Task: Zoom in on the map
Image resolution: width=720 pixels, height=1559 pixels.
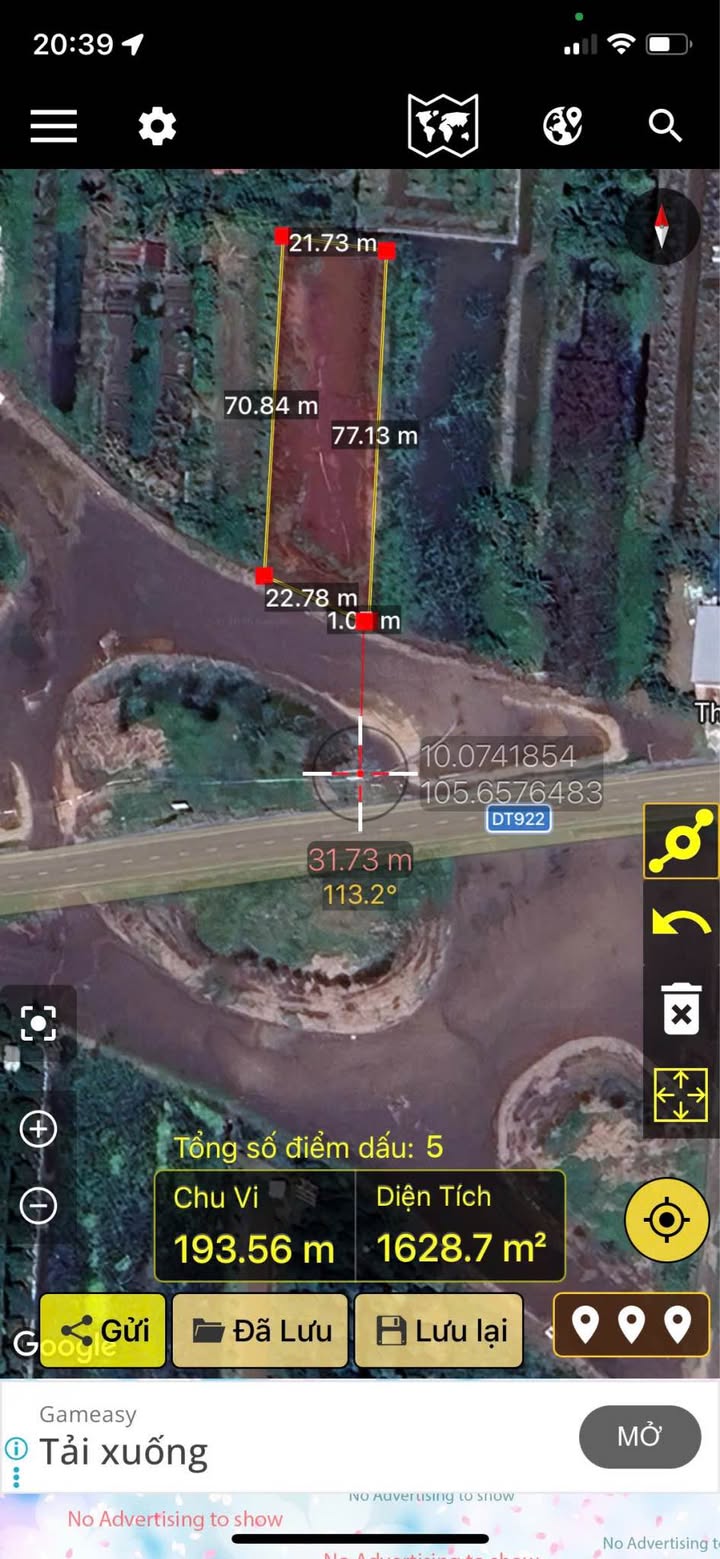Action: click(39, 1130)
